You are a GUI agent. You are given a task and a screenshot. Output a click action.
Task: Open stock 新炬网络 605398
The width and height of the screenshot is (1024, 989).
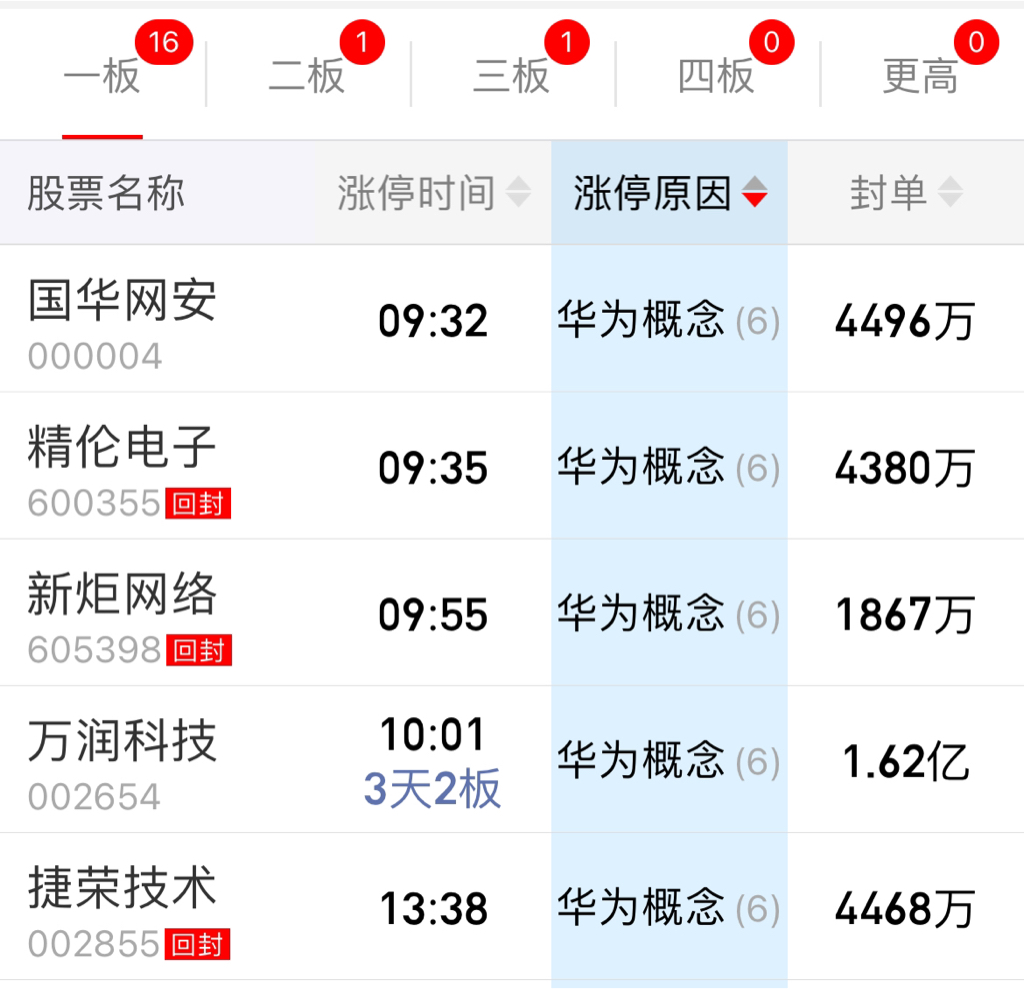point(512,613)
